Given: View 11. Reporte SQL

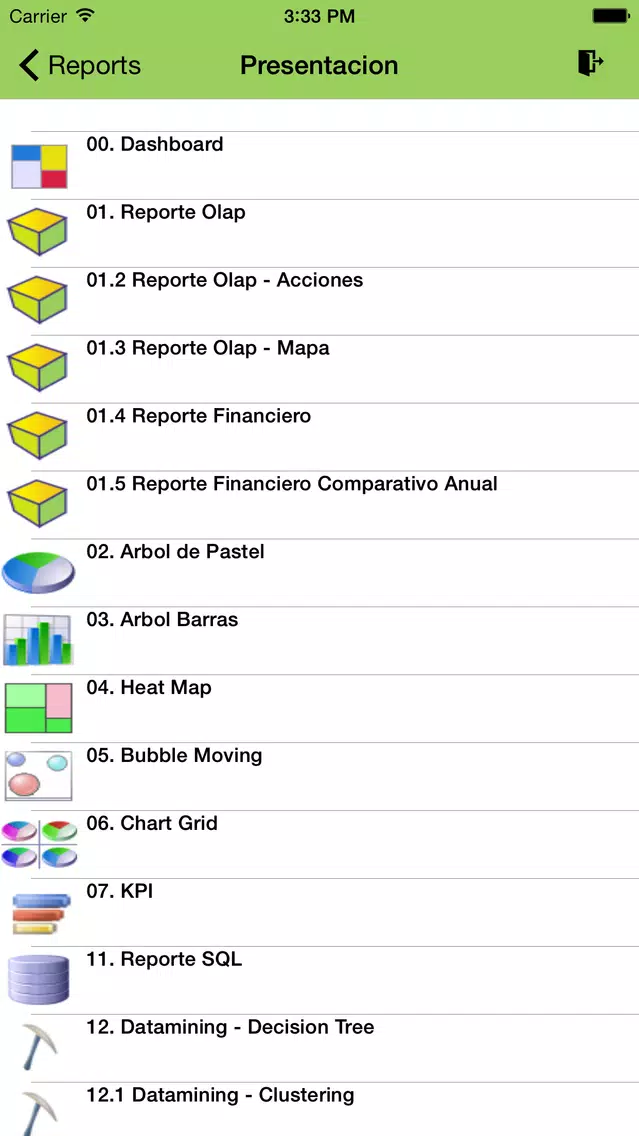Looking at the screenshot, I should 320,982.
